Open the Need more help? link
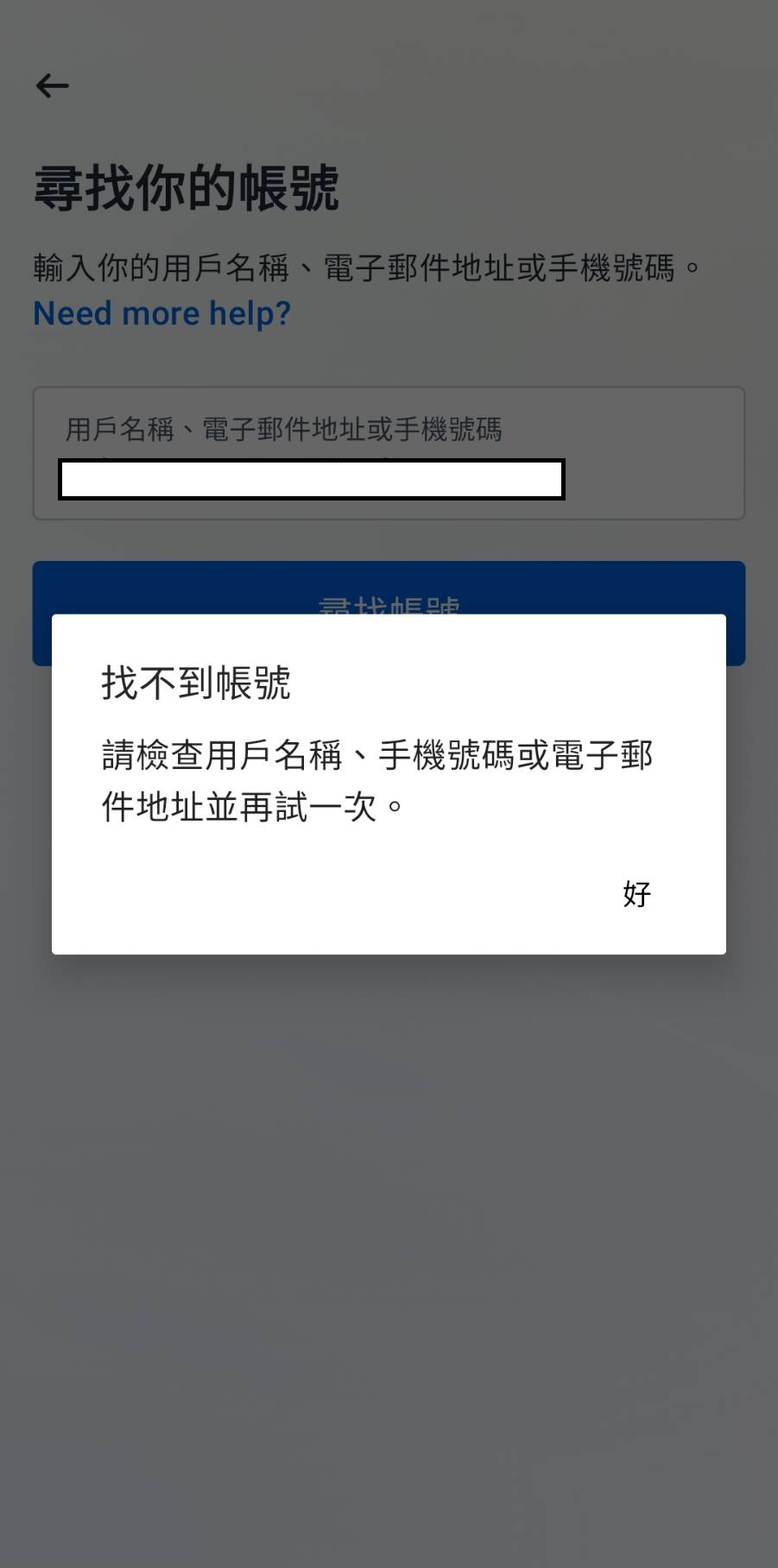The image size is (778, 1568). coord(161,313)
